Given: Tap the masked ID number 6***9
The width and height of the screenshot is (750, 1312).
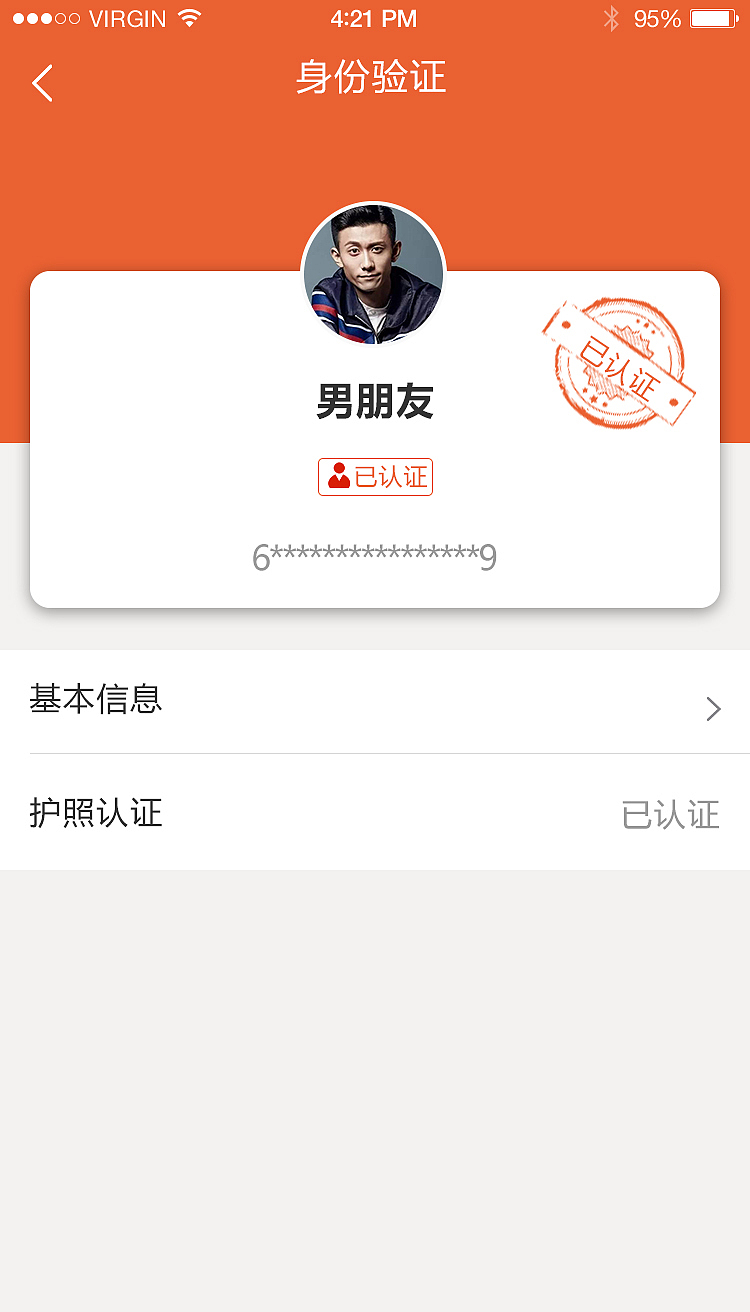Looking at the screenshot, I should [375, 557].
